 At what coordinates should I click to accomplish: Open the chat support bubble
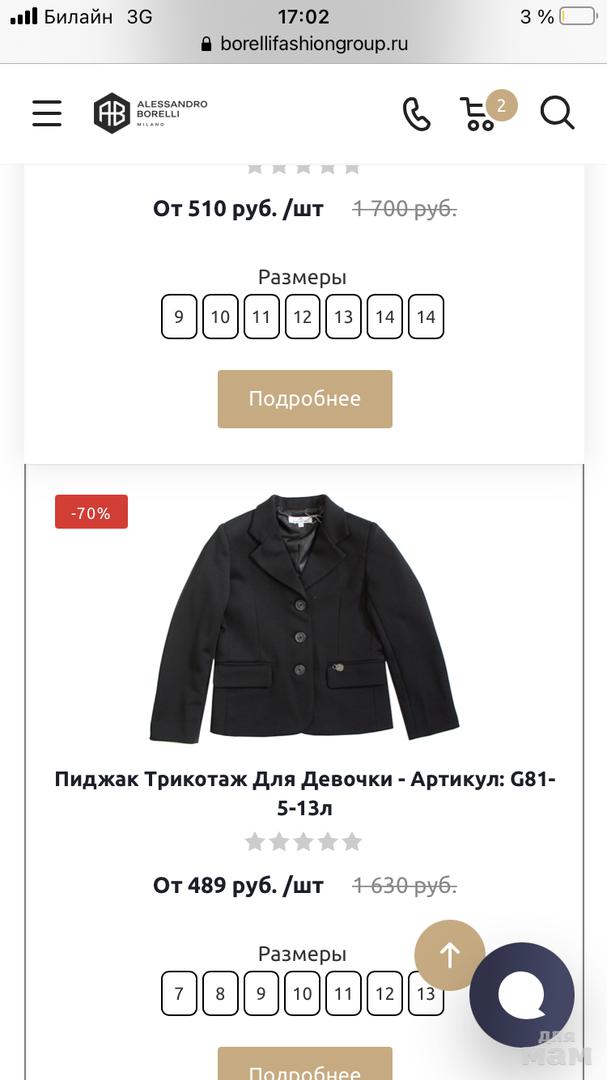click(521, 994)
